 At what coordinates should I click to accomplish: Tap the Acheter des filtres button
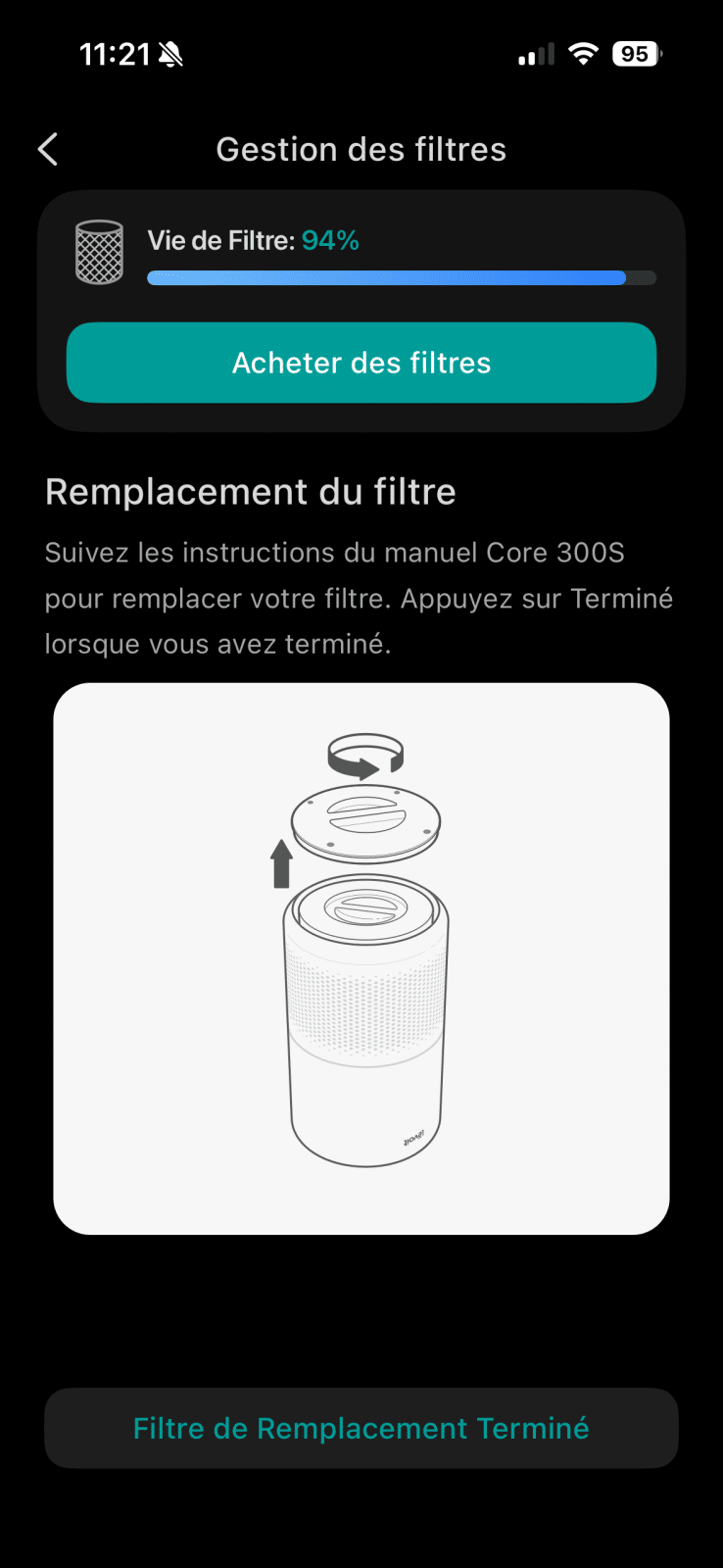361,363
